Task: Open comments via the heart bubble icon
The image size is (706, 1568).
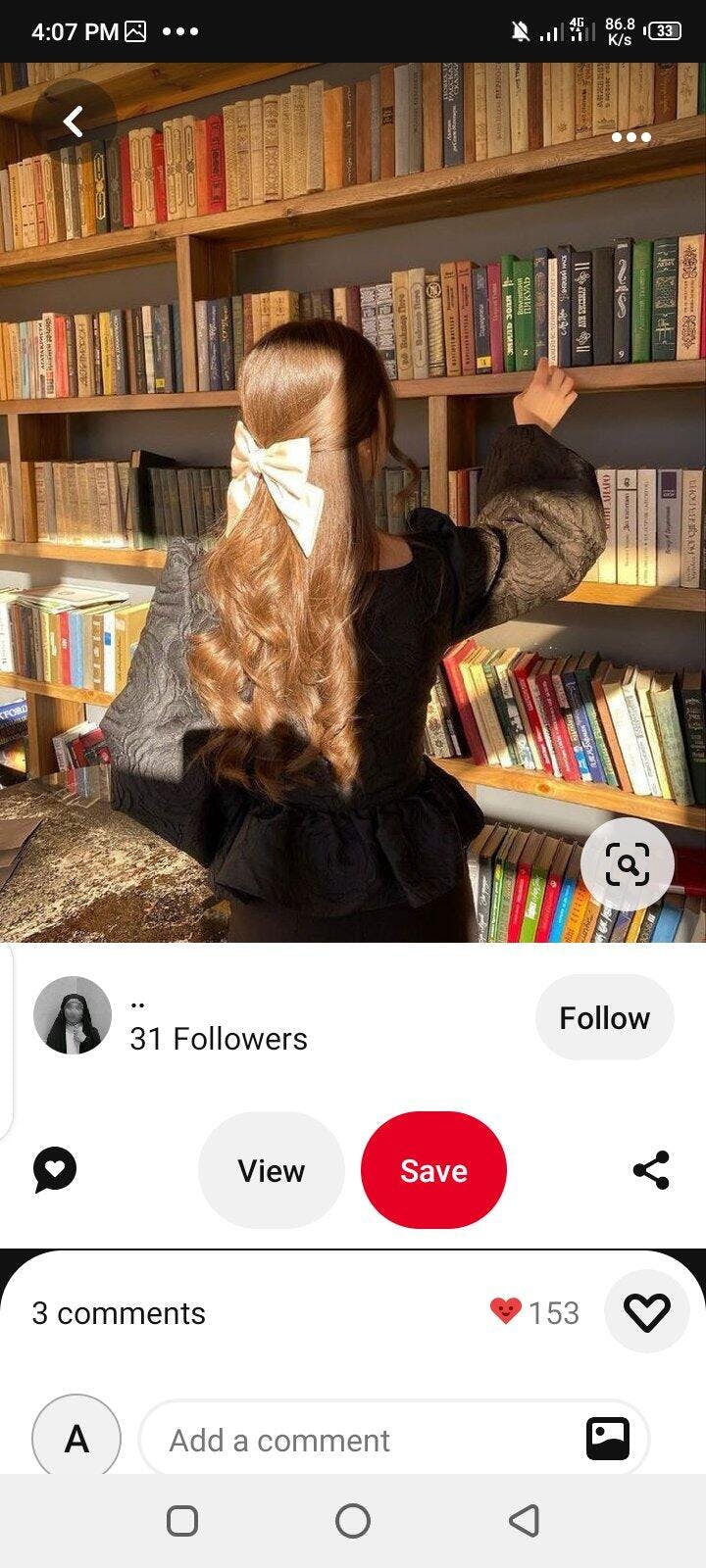Action: [55, 1169]
